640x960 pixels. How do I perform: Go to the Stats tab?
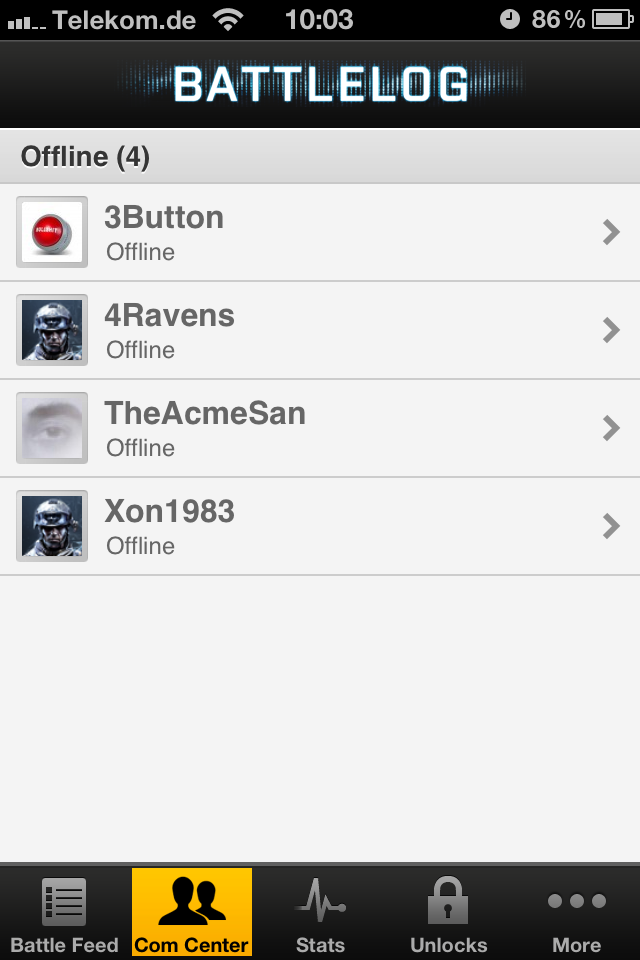[x=320, y=913]
